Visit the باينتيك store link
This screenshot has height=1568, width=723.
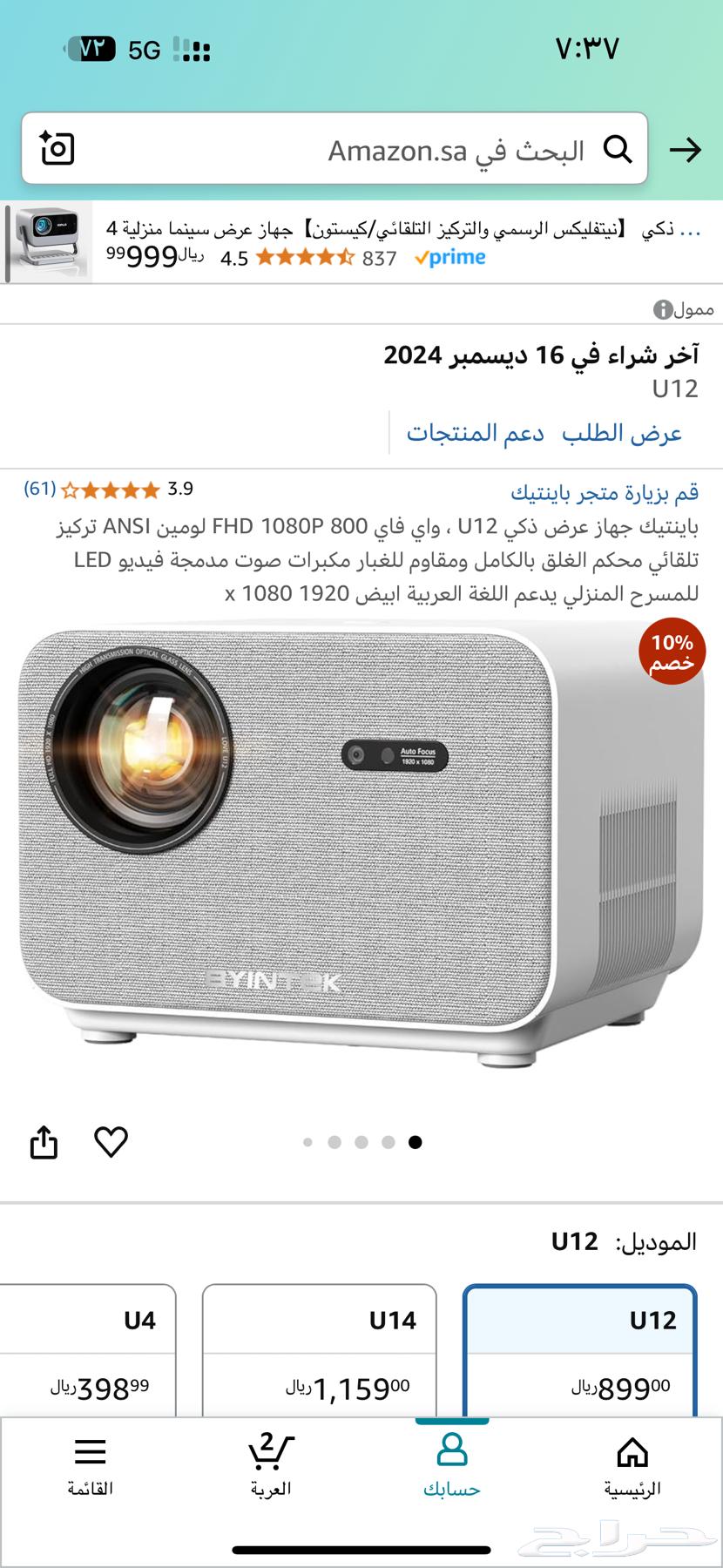pos(605,493)
